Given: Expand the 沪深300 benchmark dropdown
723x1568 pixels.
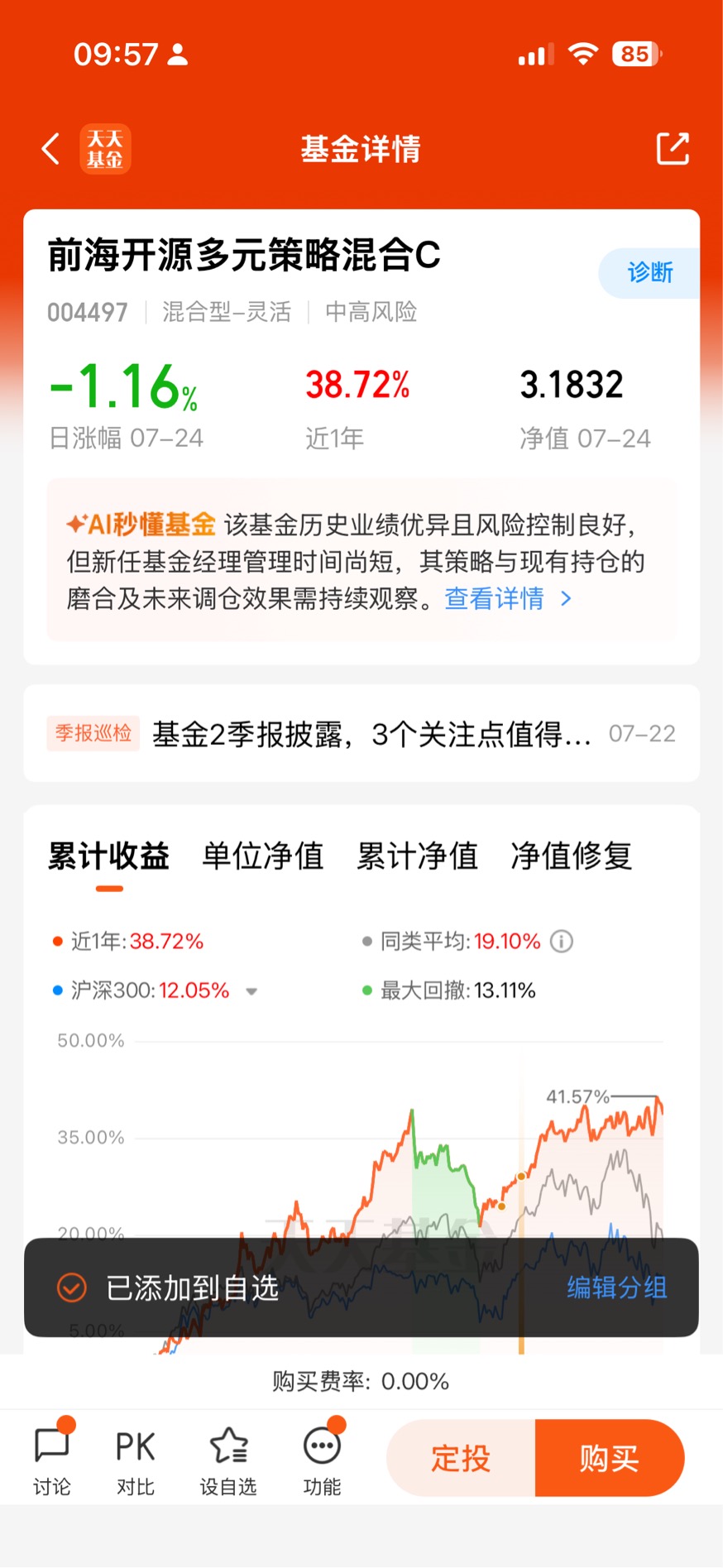Looking at the screenshot, I should (x=251, y=991).
